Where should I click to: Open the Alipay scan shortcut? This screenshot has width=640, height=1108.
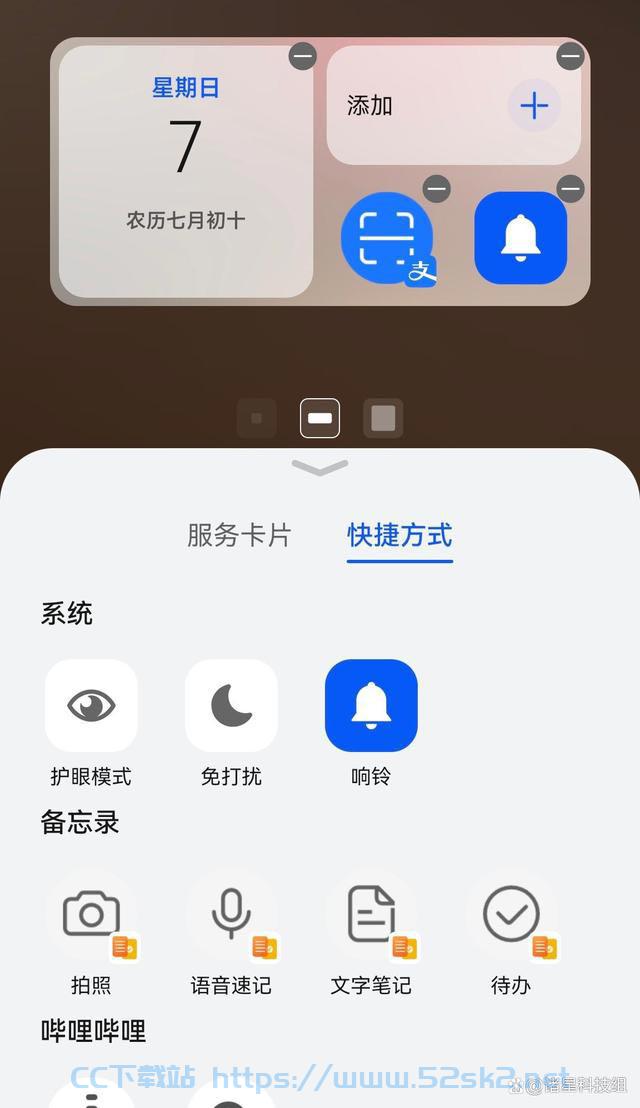[387, 238]
